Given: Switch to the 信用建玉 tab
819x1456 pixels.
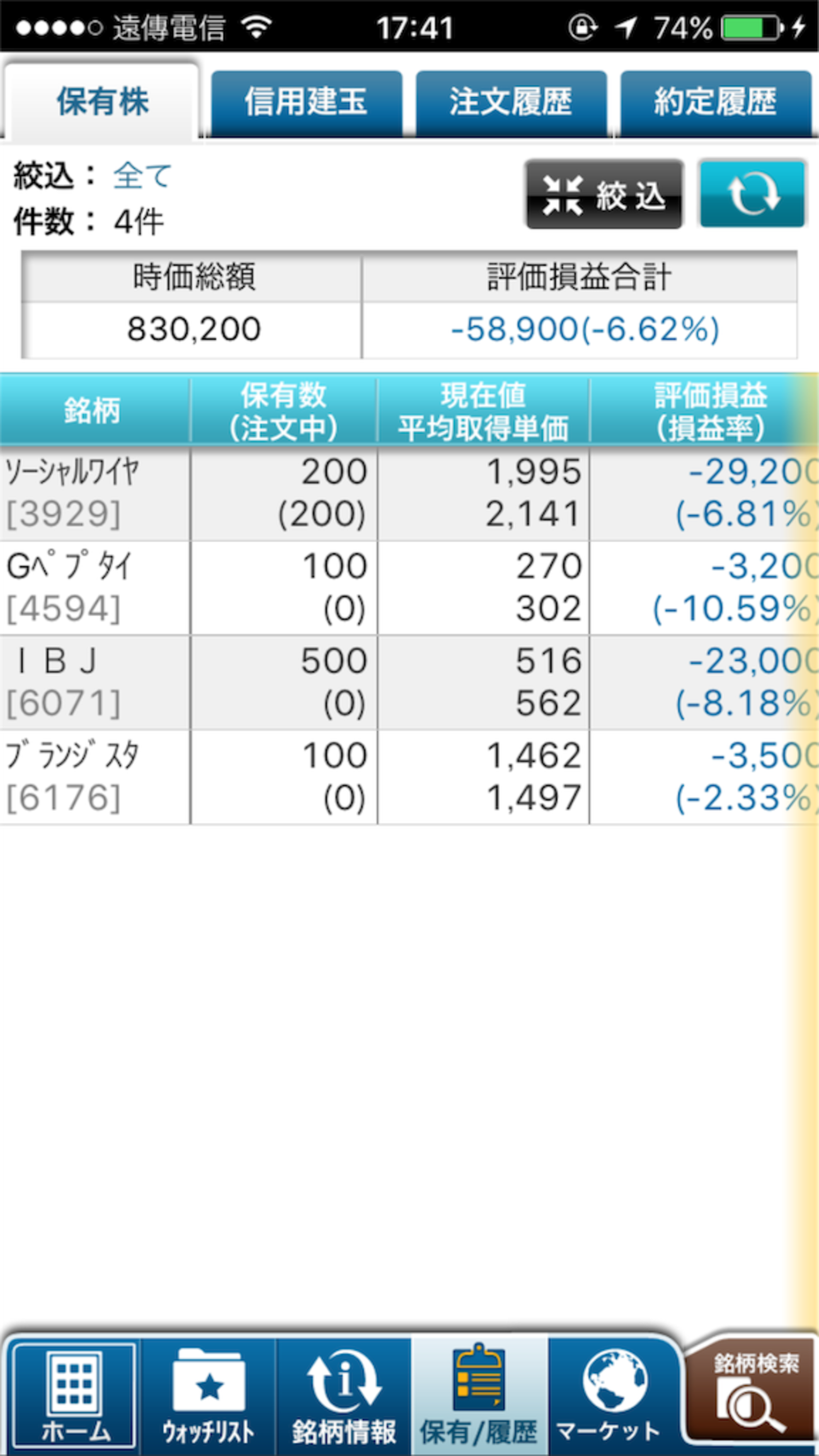Looking at the screenshot, I should 306,103.
